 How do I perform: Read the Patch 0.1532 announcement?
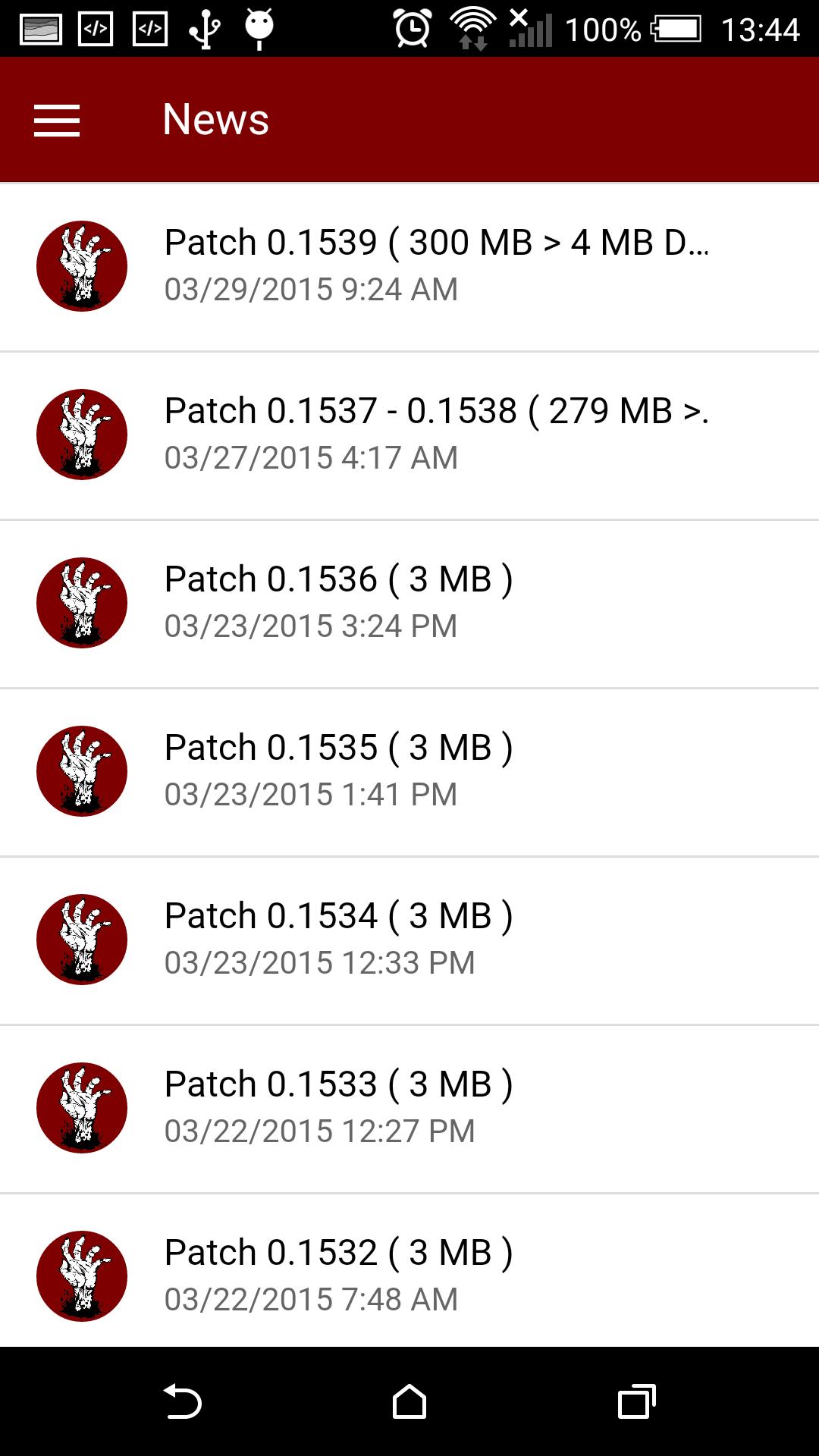click(409, 1271)
